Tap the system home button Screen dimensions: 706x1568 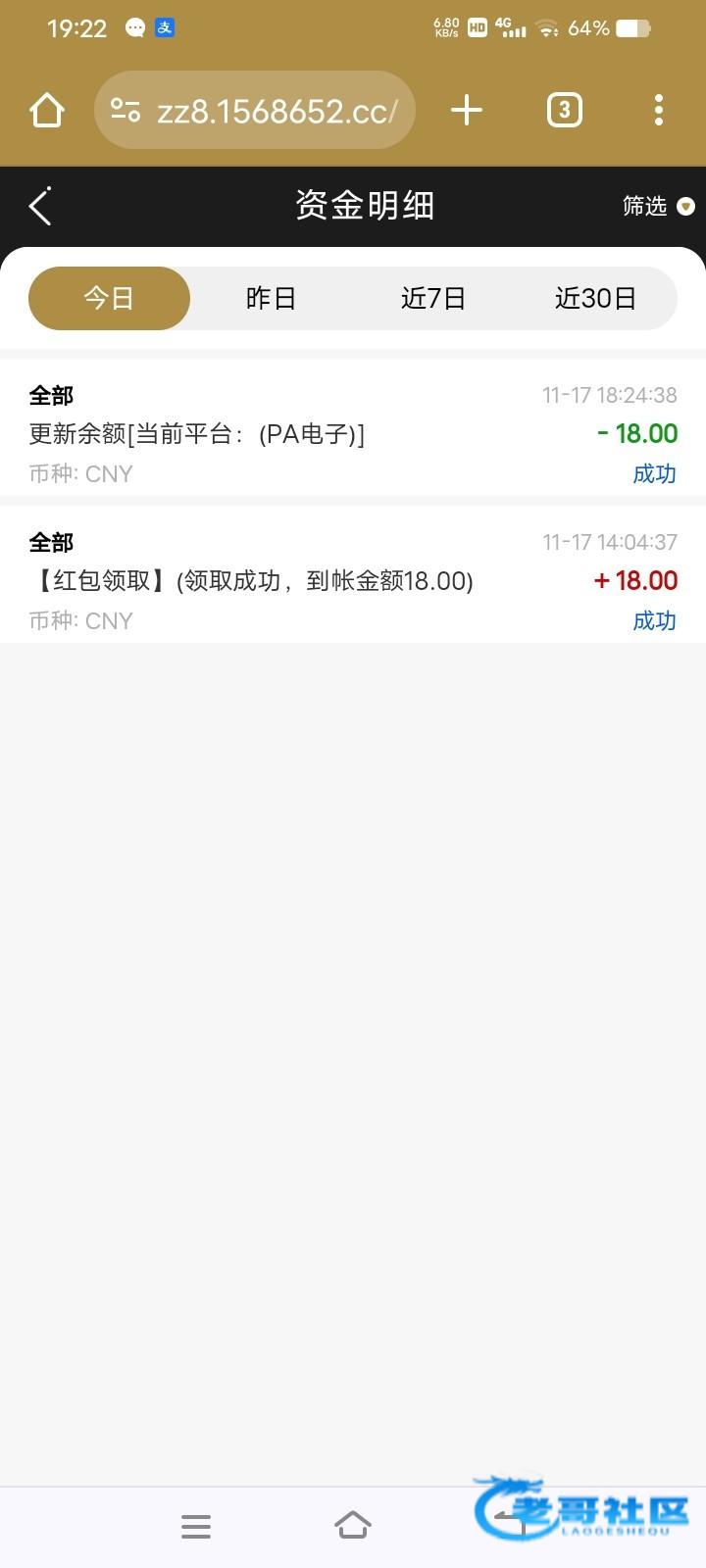(x=353, y=1526)
